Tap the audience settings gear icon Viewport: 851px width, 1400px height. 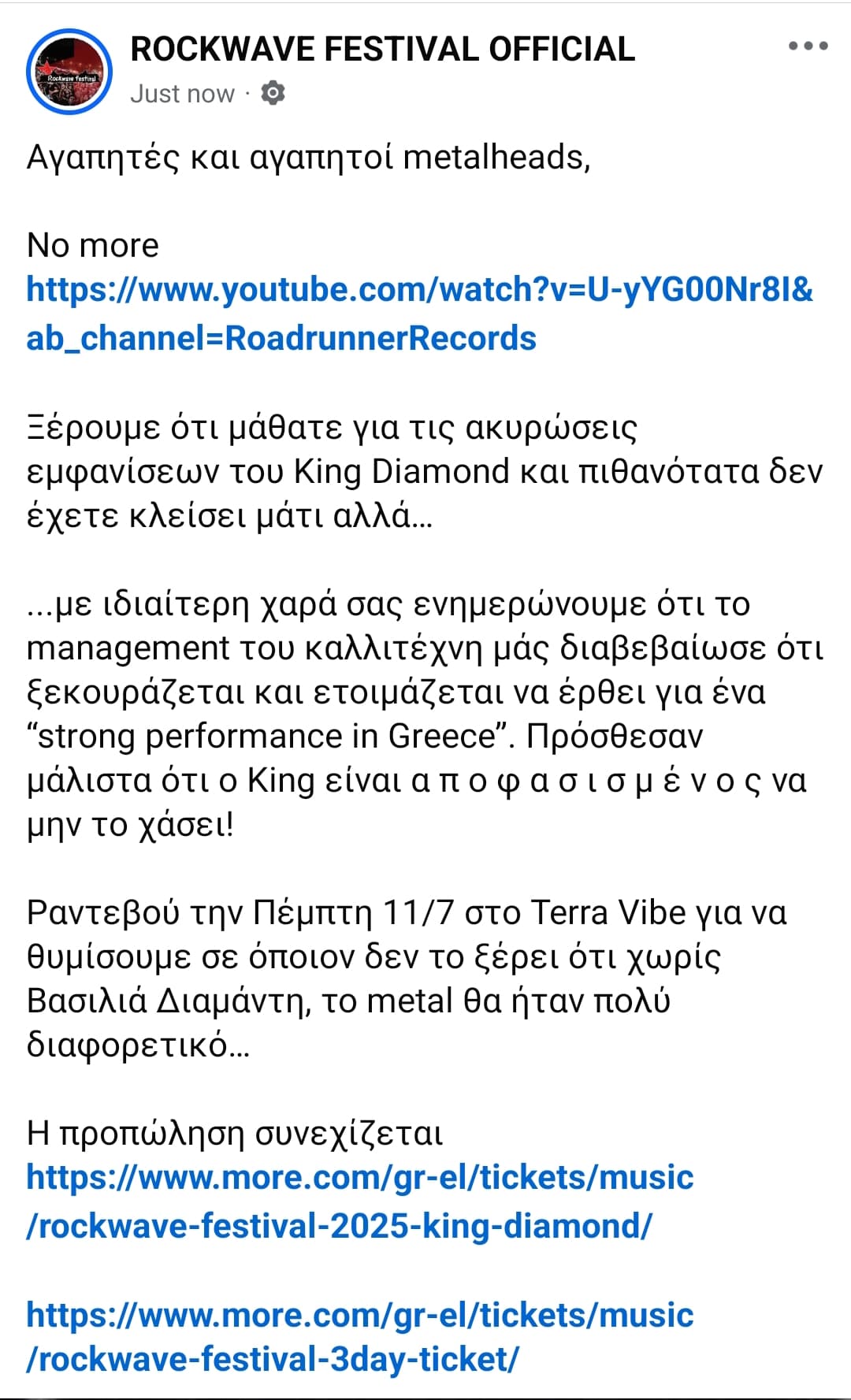273,93
